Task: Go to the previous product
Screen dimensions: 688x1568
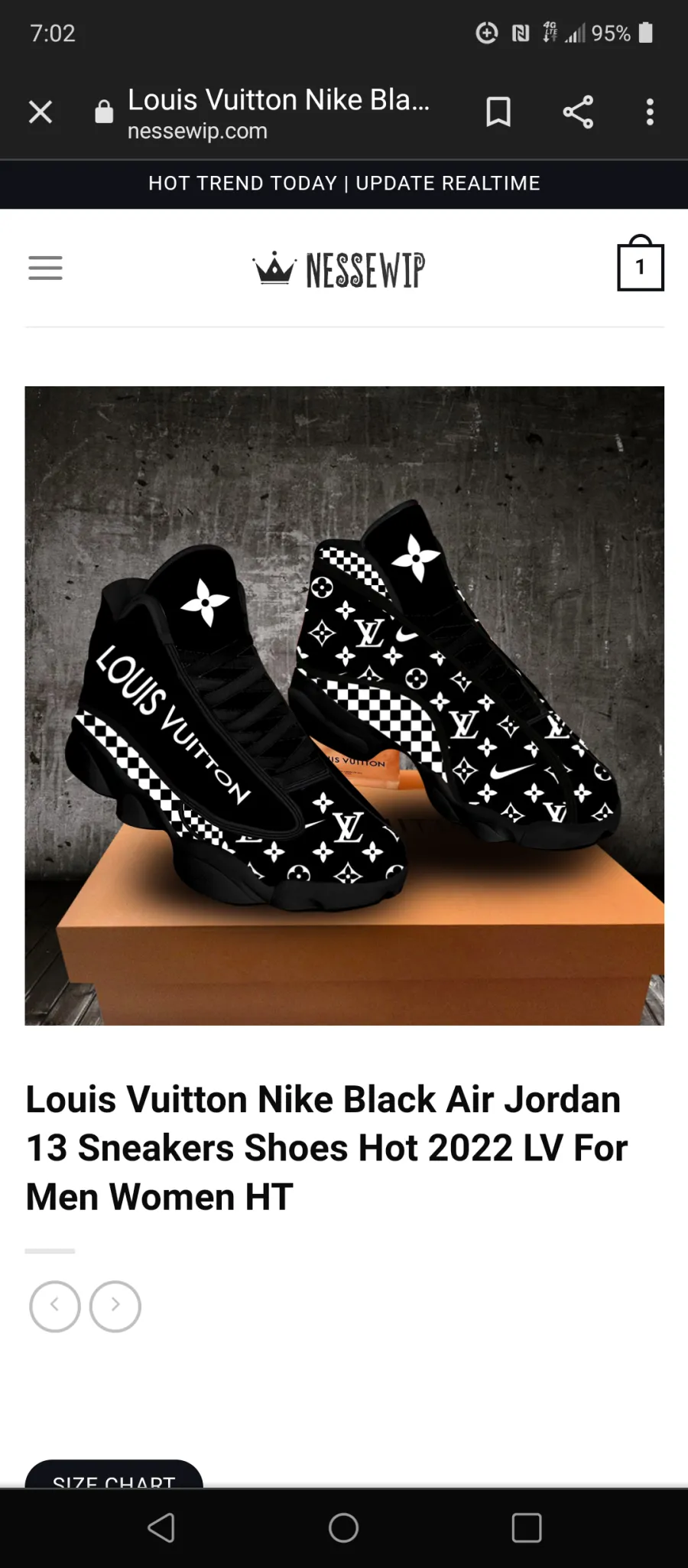Action: tap(54, 1306)
